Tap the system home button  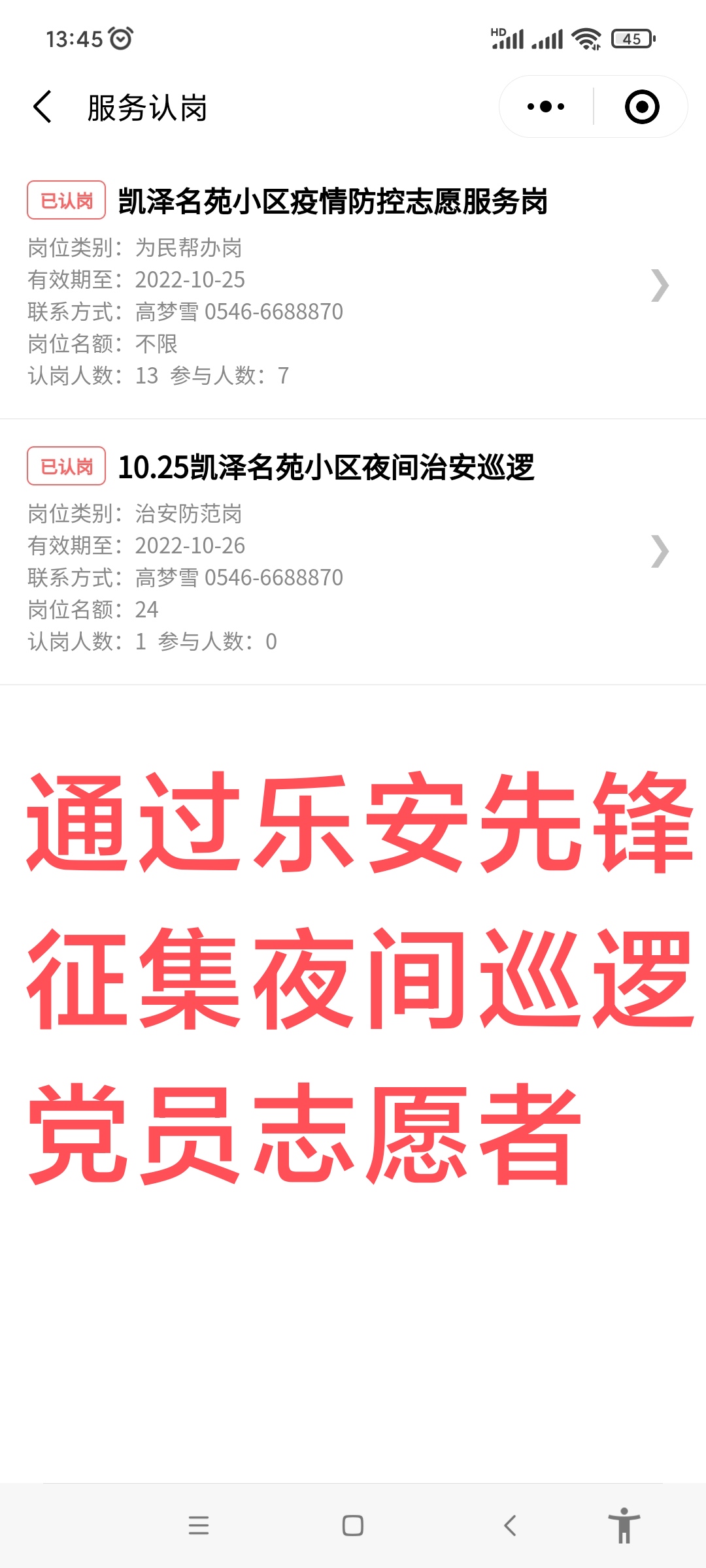(x=353, y=1525)
